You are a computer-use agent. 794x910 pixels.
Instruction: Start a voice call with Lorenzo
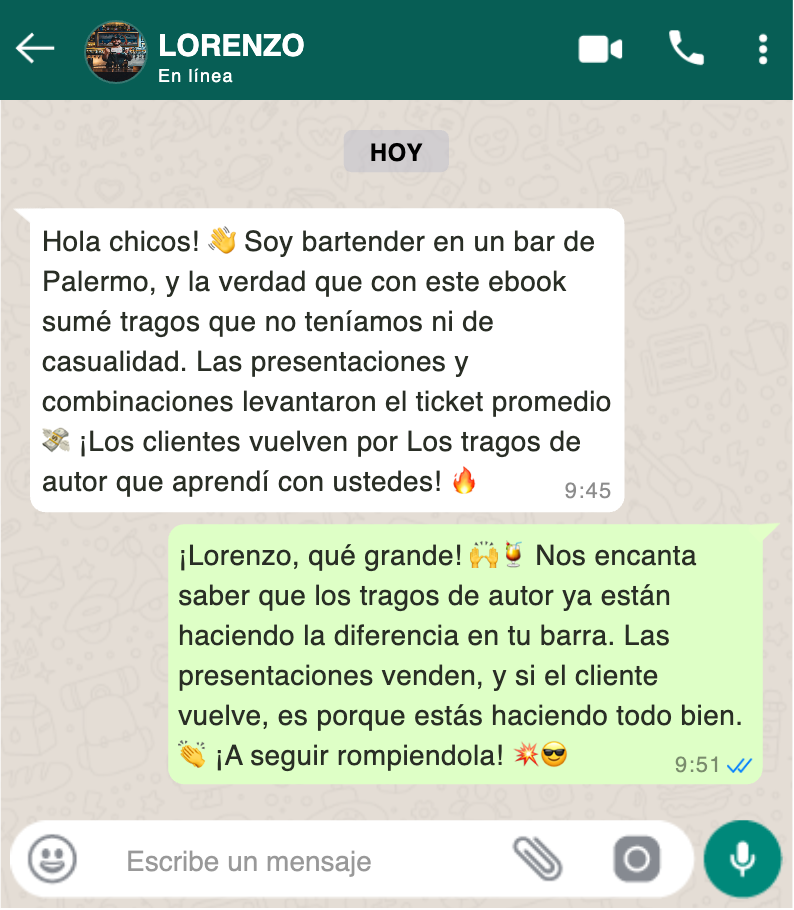click(686, 48)
